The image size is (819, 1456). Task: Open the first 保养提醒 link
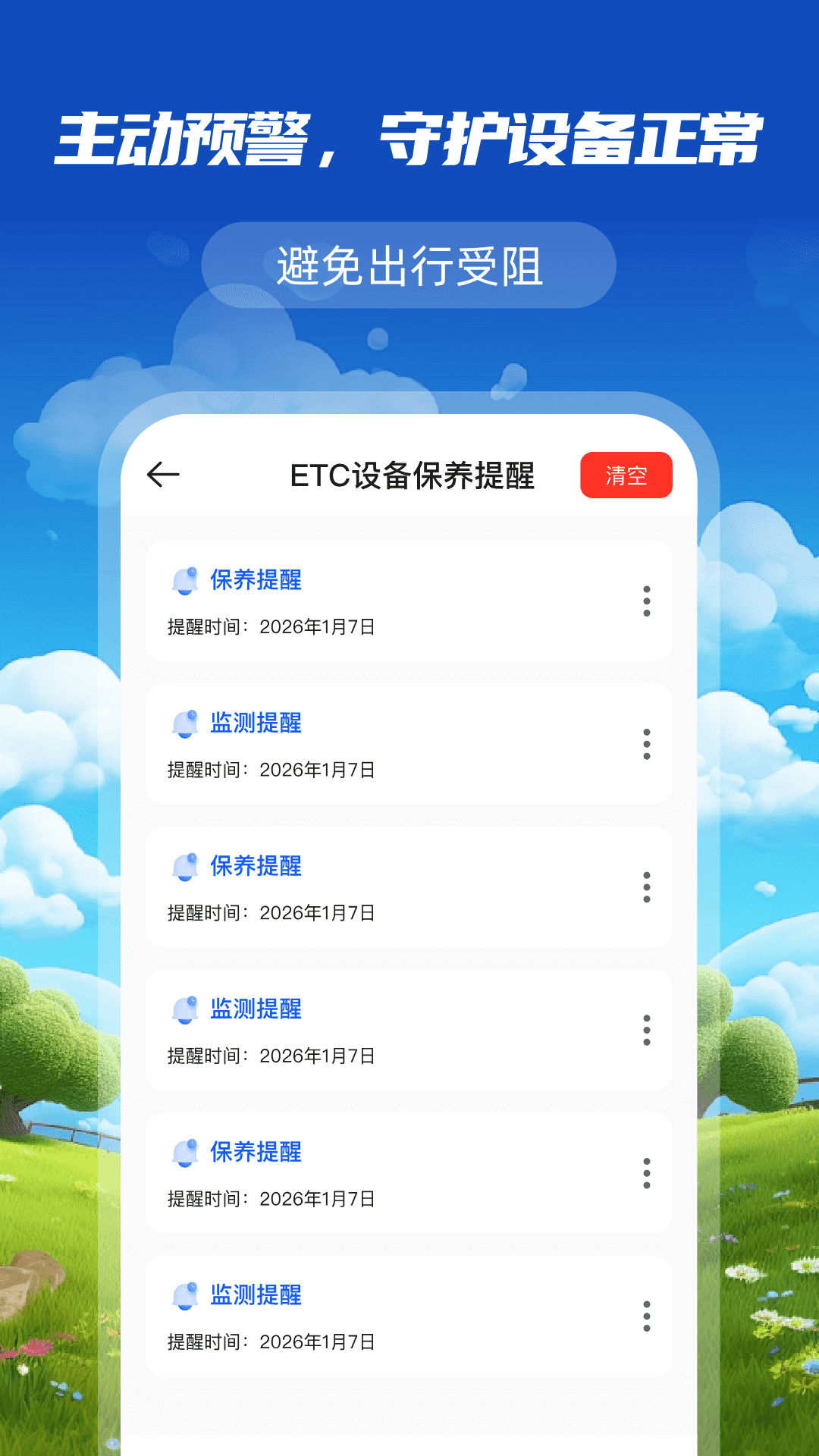[256, 580]
